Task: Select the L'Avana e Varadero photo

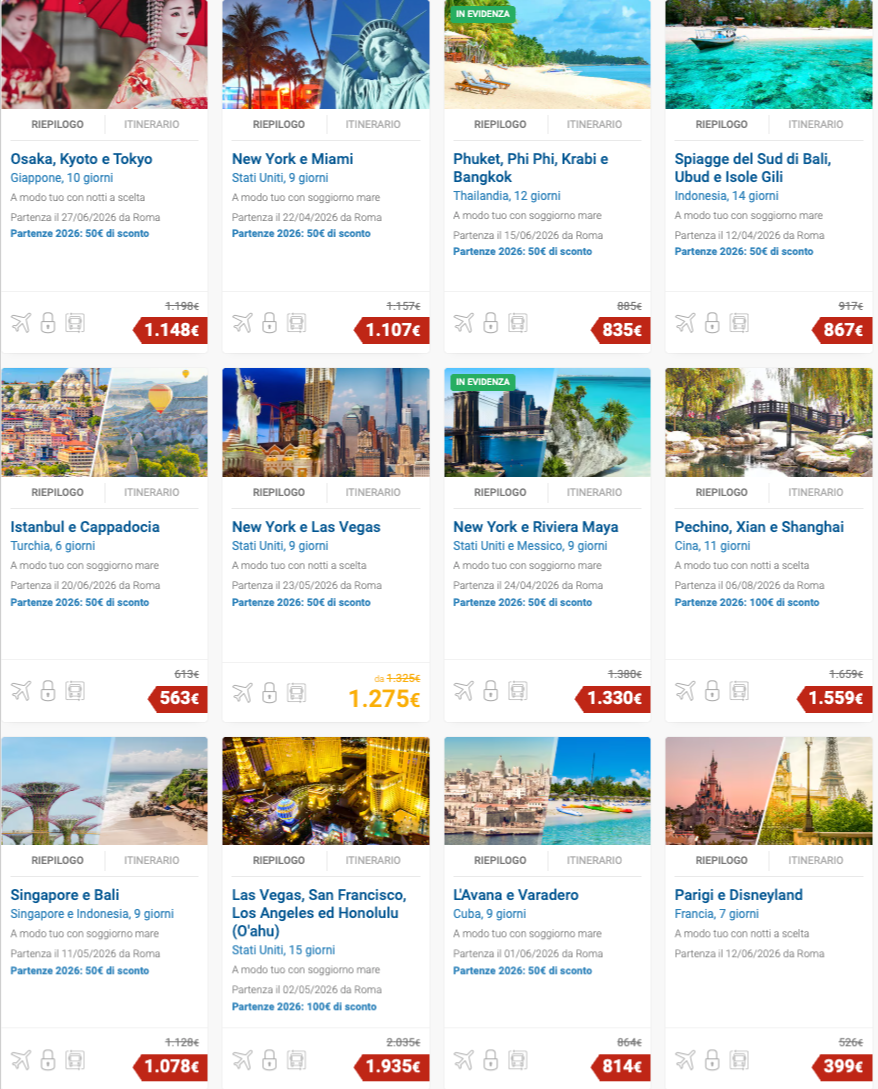Action: pos(547,790)
